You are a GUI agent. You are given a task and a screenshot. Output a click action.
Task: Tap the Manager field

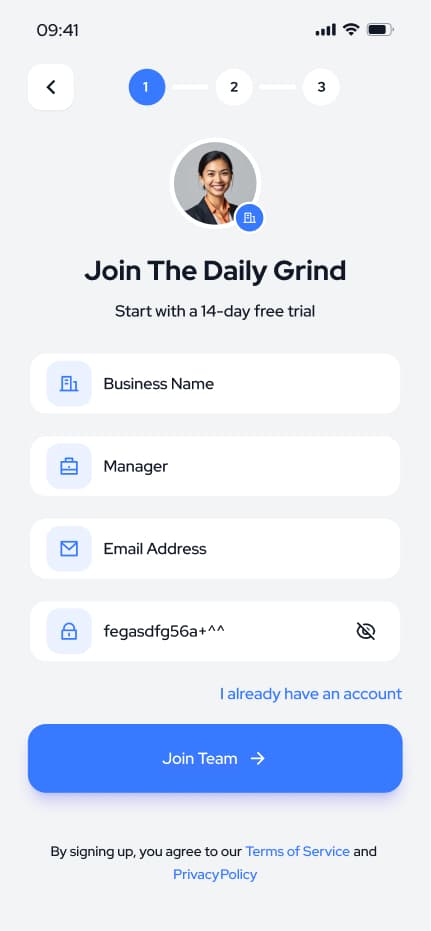[x=215, y=466]
